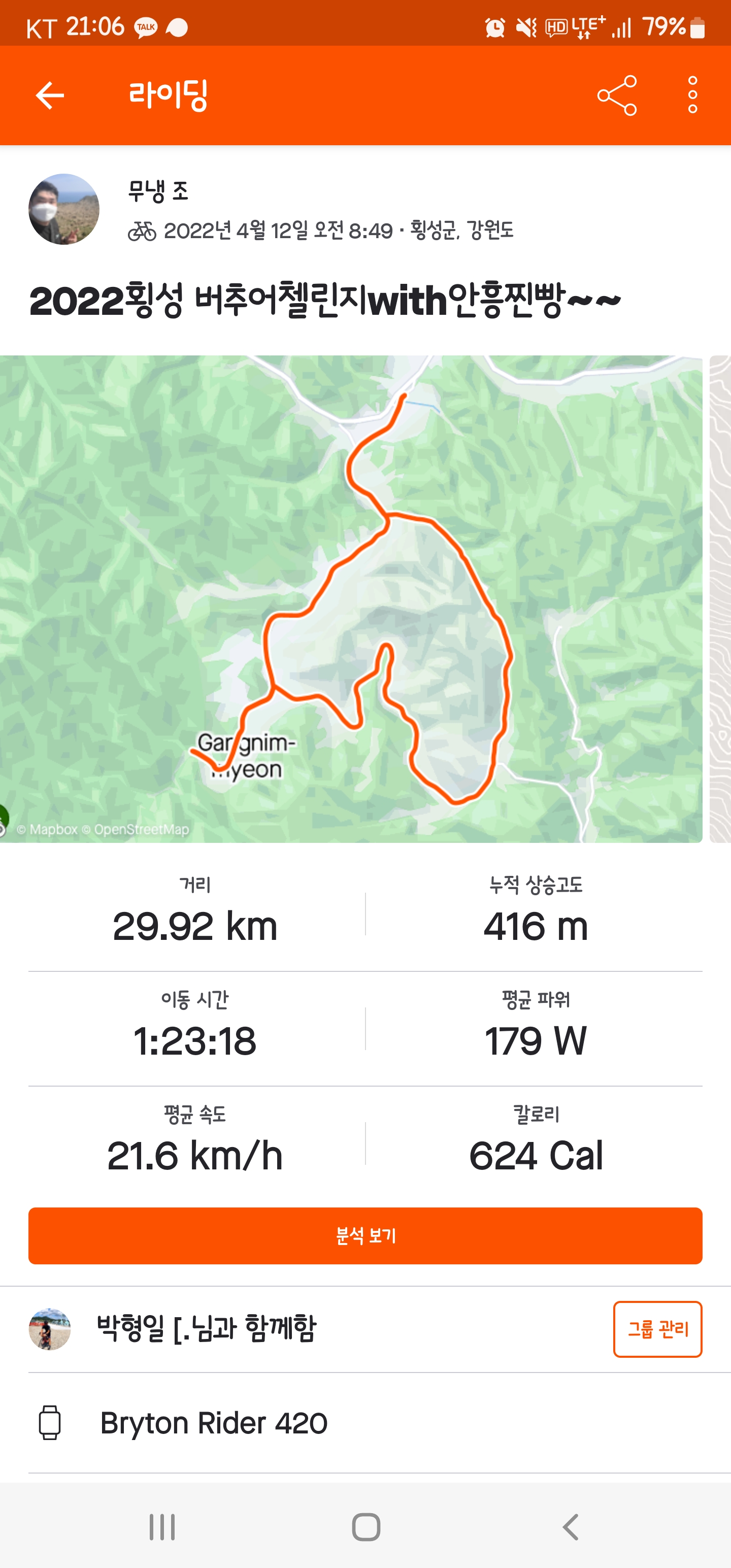The image size is (731, 1568).
Task: Open 무냉 조's profile picture
Action: [x=64, y=209]
